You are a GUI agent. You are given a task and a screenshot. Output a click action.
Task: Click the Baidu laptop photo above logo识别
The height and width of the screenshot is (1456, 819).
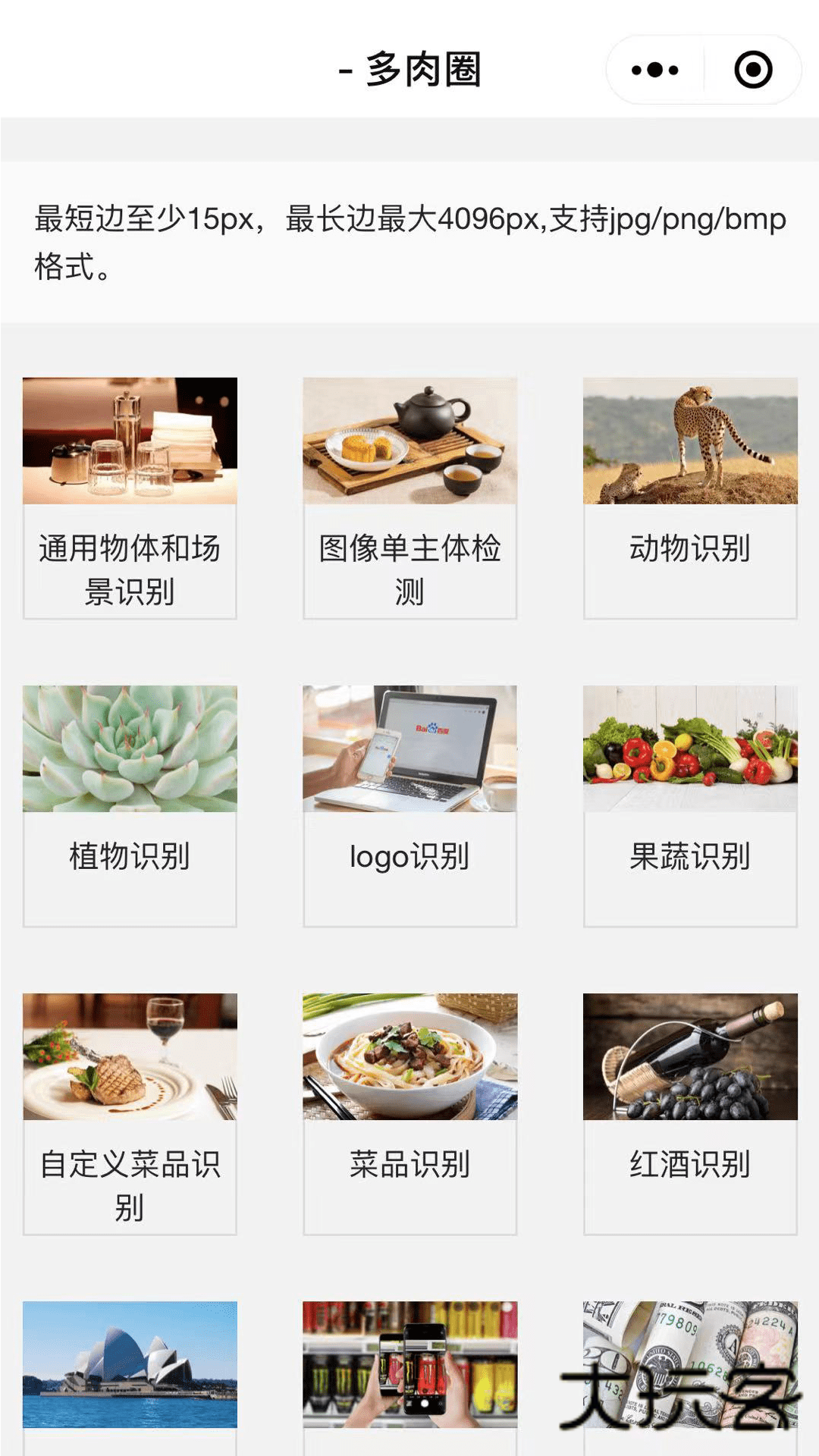click(409, 748)
